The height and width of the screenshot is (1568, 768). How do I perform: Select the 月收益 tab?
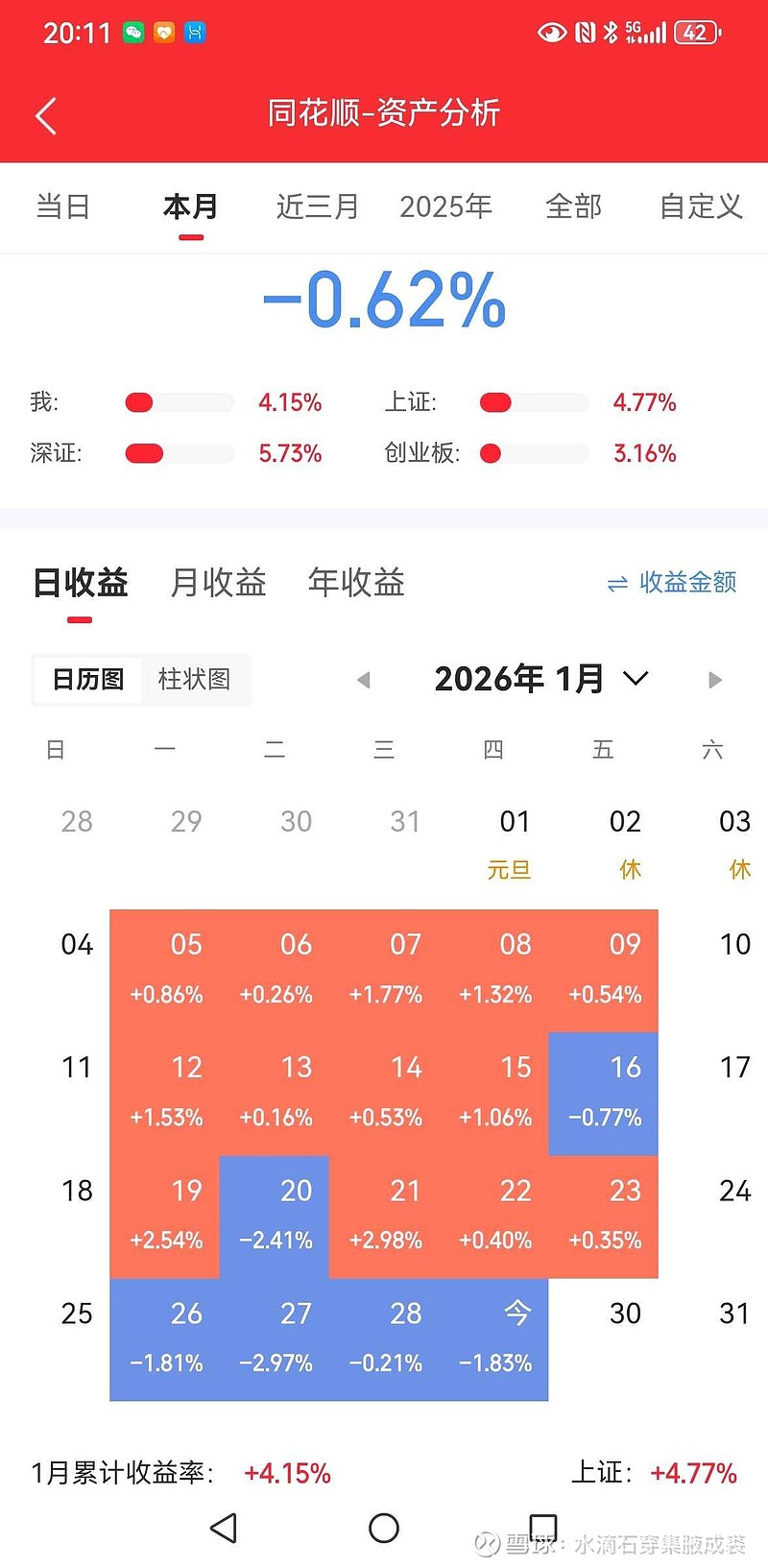click(x=217, y=583)
